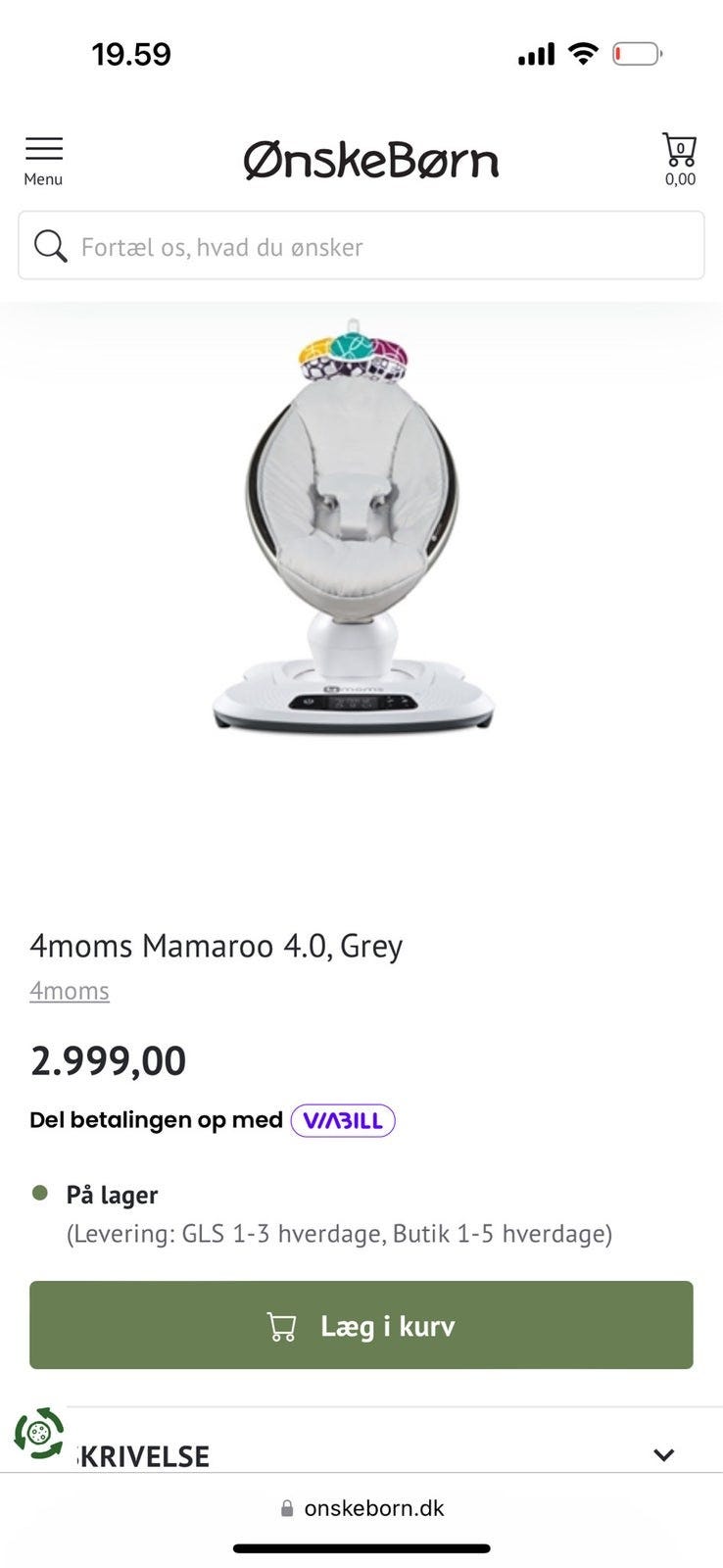
Task: Add product with 'Læg i kurv'
Action: pos(361,1325)
